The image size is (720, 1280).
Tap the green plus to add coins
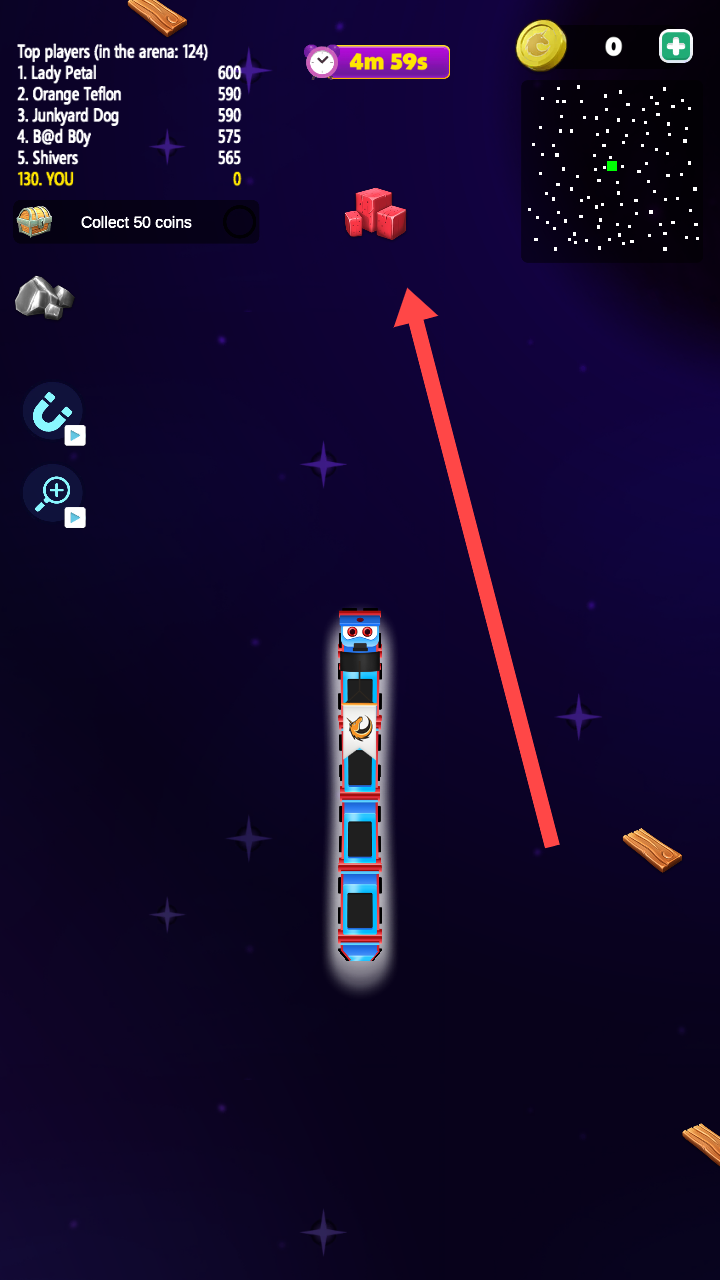(676, 46)
